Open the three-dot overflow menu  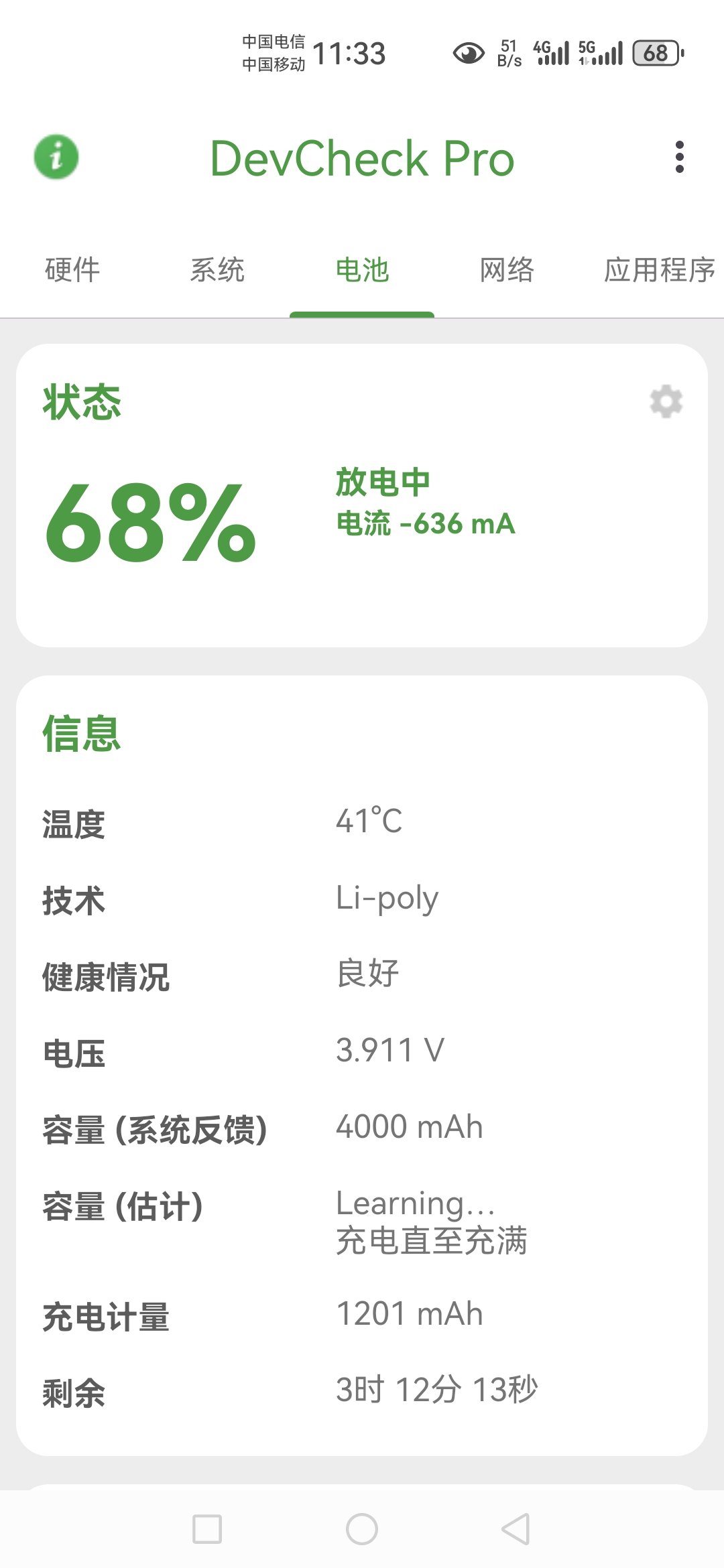[679, 157]
